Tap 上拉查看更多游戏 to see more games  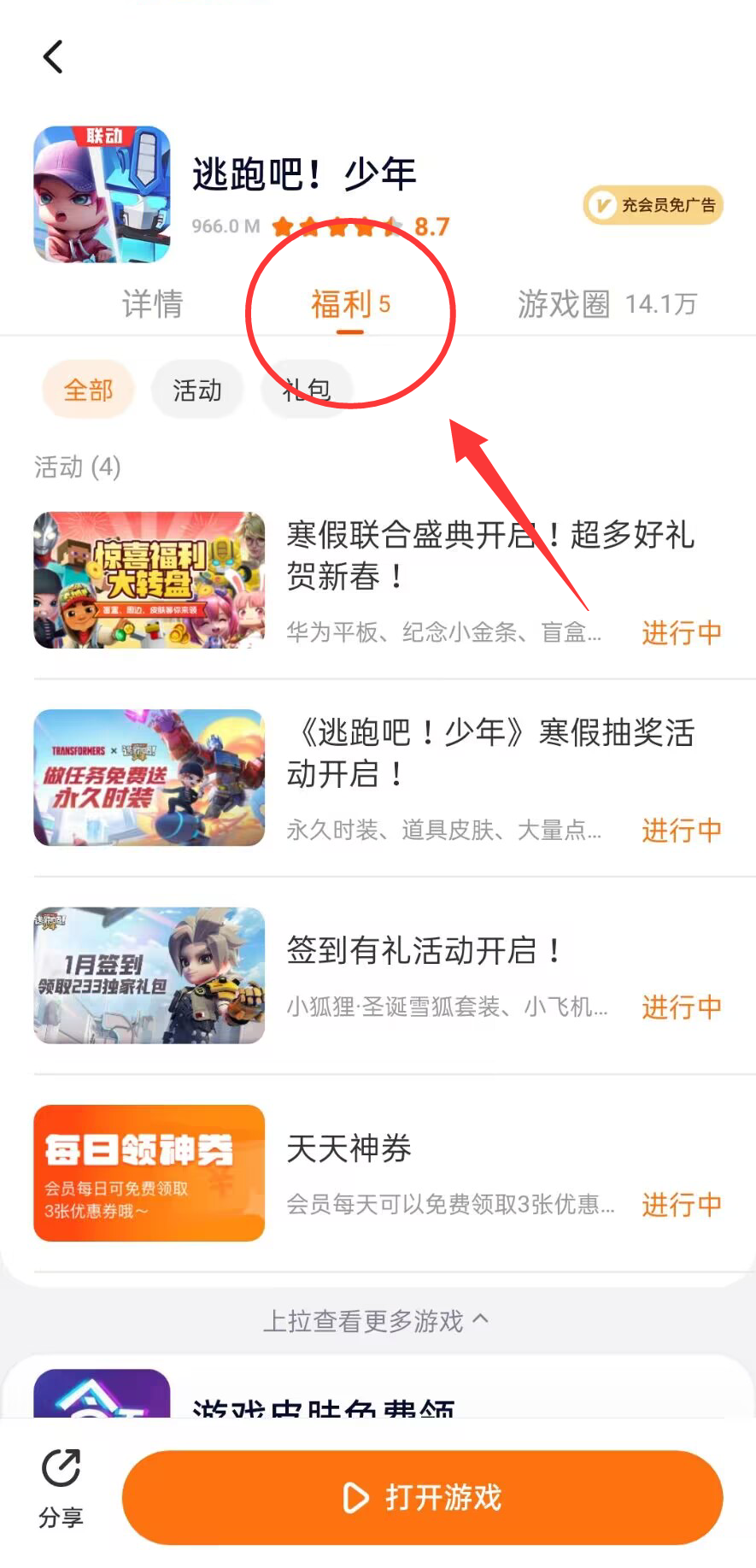pos(376,1321)
